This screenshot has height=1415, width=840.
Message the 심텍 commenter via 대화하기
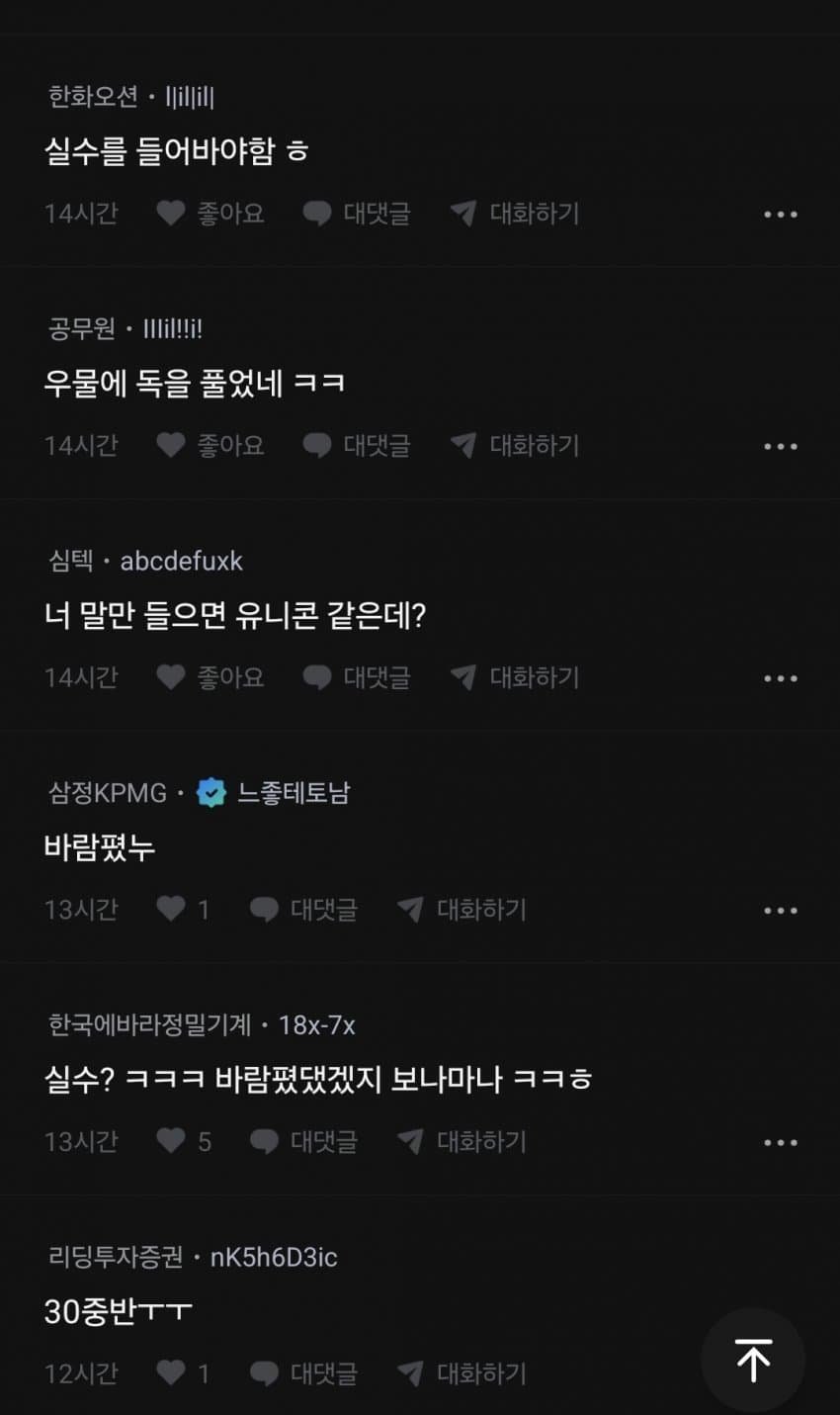tap(514, 678)
